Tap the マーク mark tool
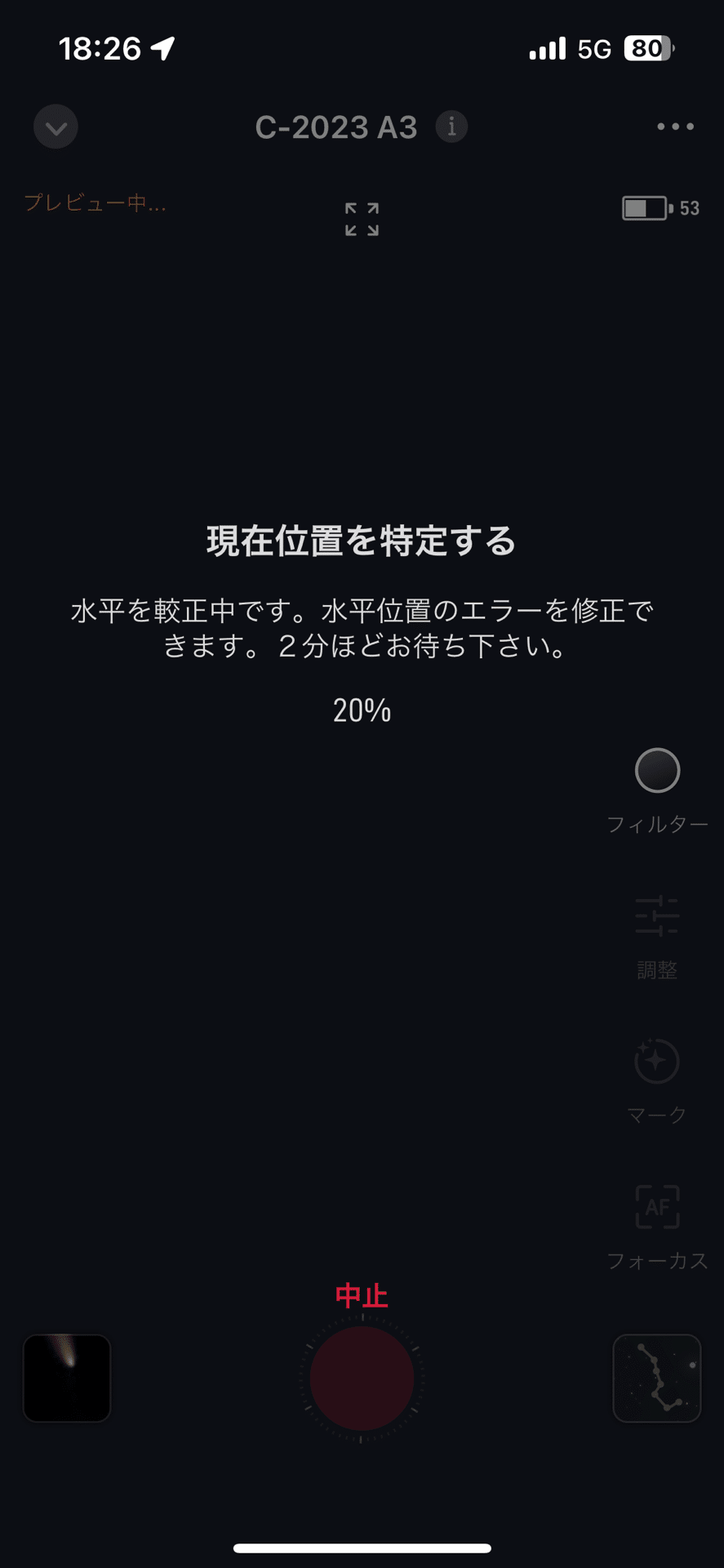The image size is (724, 1568). tap(657, 1061)
